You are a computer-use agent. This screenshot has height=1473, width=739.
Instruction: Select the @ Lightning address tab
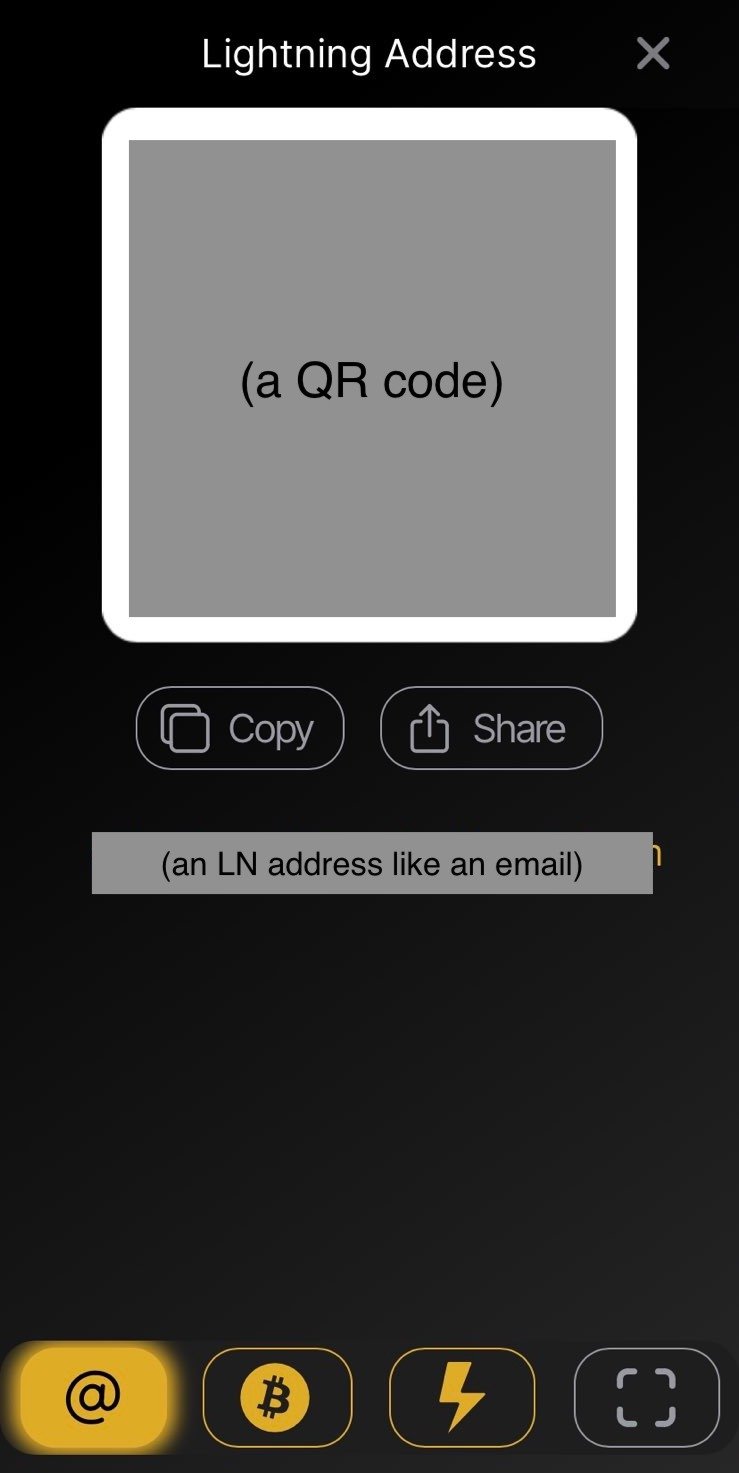93,1397
